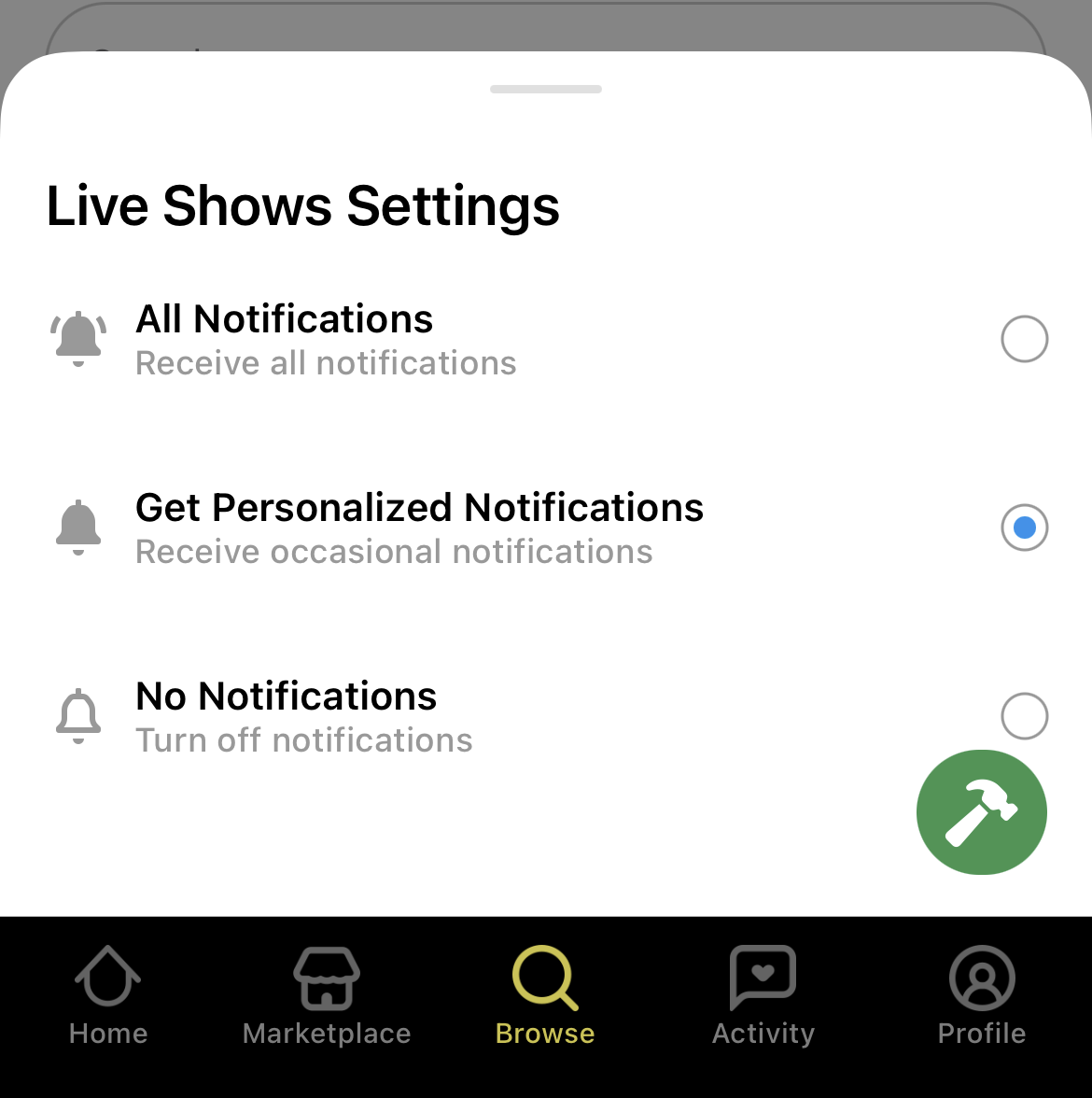Screen dimensions: 1092x1098
Task: Open the Profile person icon
Action: click(981, 978)
